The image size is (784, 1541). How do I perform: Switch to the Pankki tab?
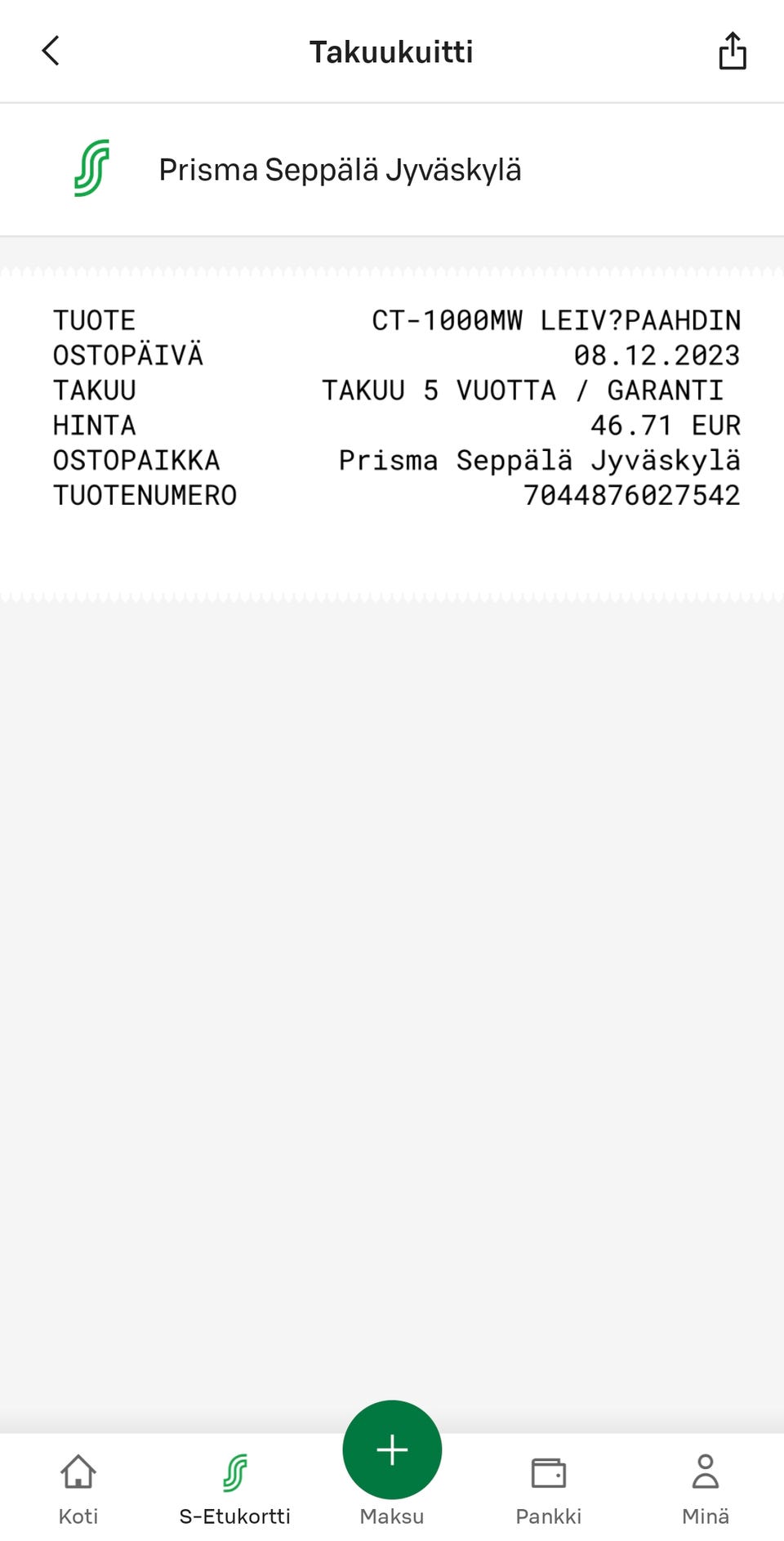(549, 1489)
